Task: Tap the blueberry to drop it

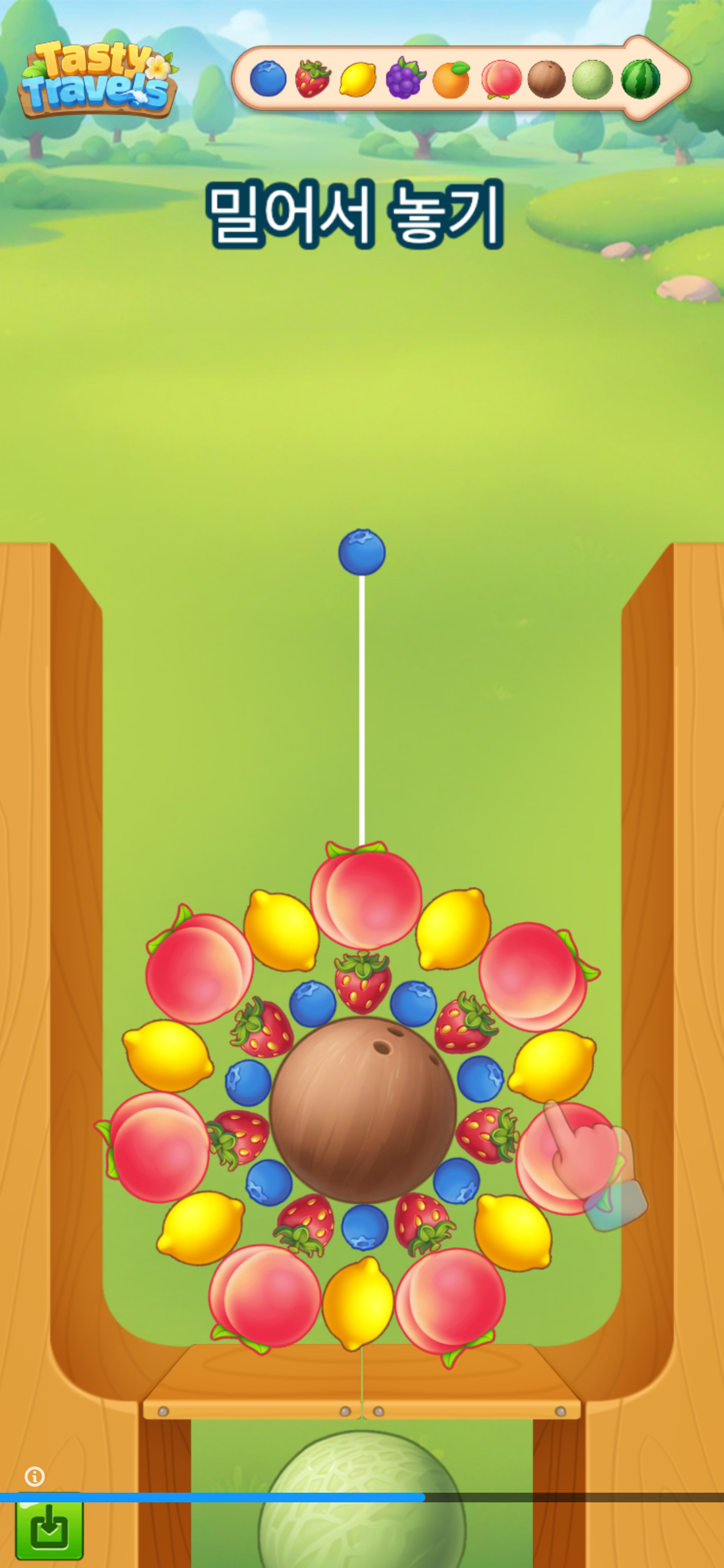Action: [x=362, y=552]
